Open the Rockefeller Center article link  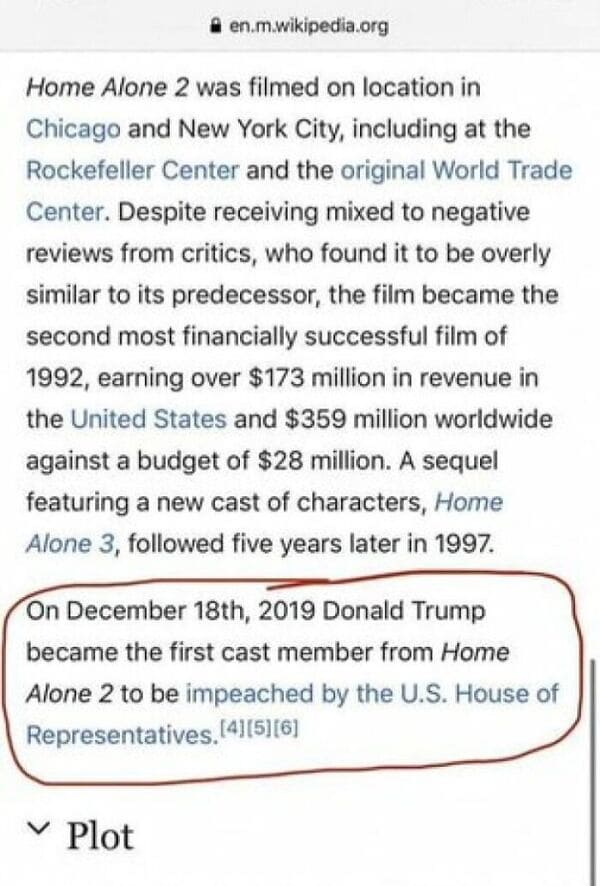click(132, 170)
